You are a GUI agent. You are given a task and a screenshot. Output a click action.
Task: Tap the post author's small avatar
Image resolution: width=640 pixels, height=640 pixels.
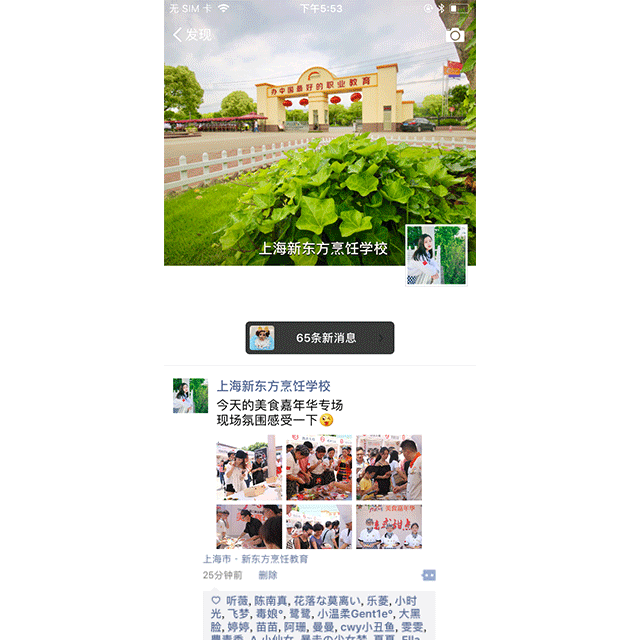tap(190, 395)
